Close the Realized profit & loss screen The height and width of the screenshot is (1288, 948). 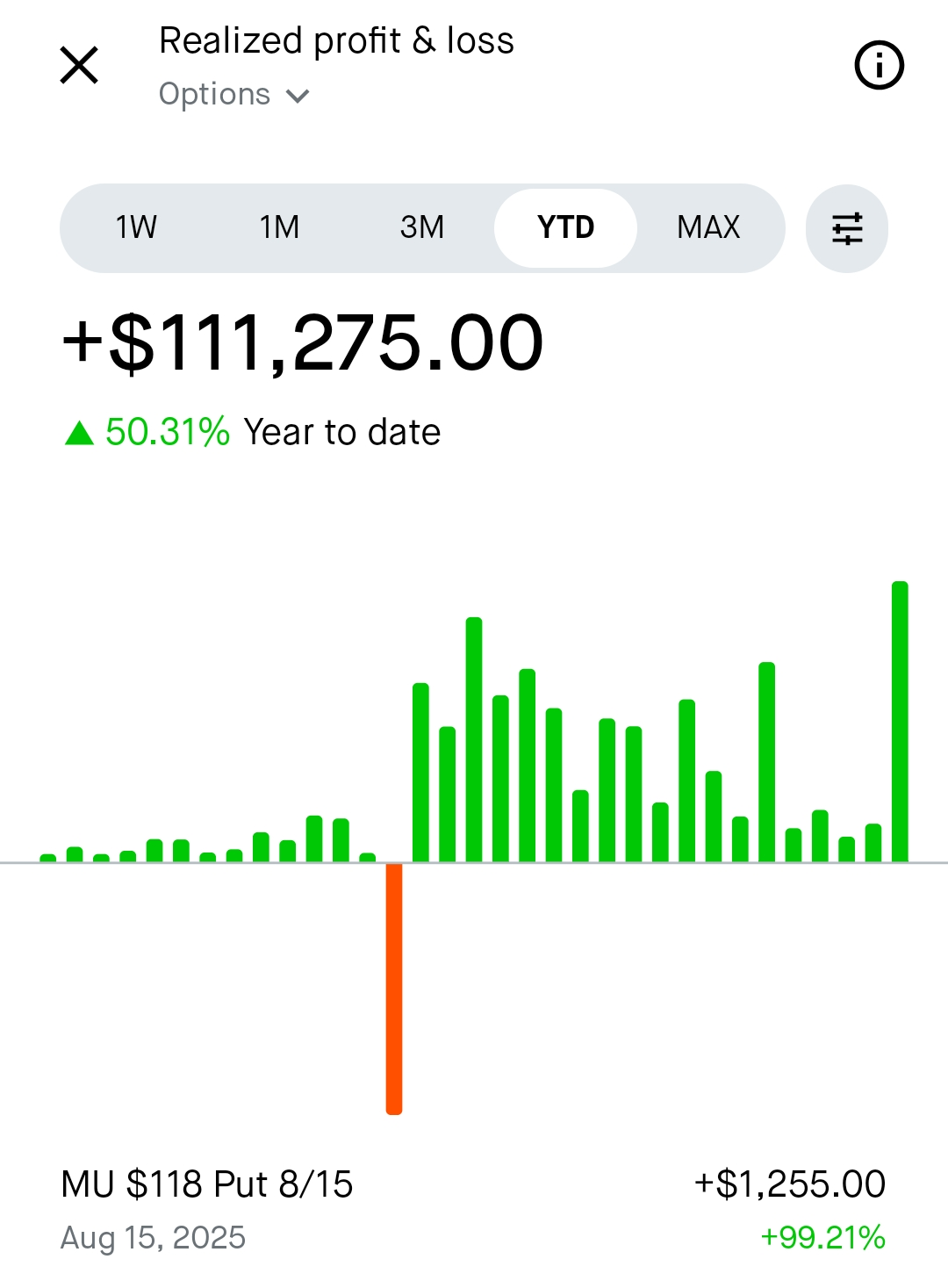(x=79, y=66)
